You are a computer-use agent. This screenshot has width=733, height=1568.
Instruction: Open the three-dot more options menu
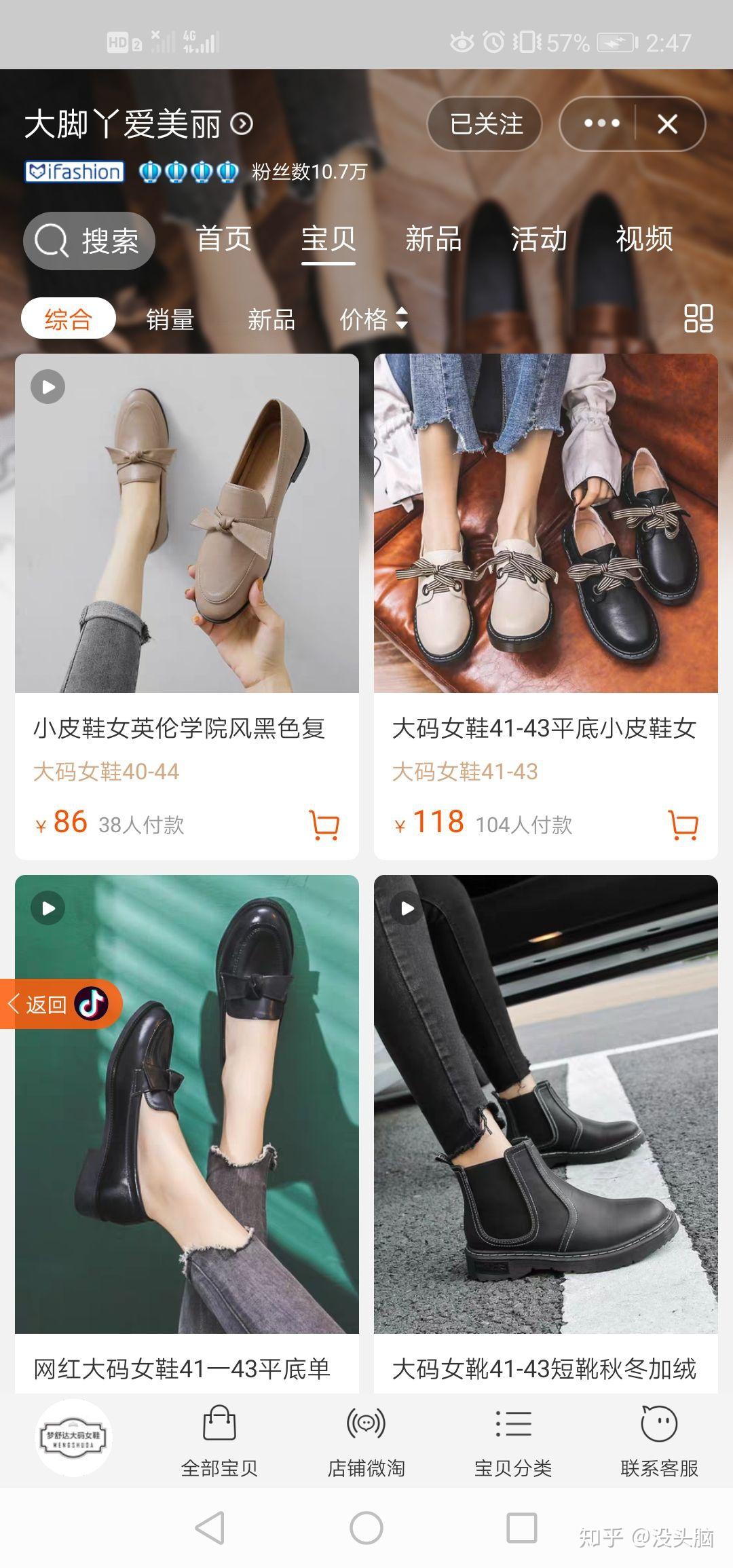pyautogui.click(x=601, y=124)
